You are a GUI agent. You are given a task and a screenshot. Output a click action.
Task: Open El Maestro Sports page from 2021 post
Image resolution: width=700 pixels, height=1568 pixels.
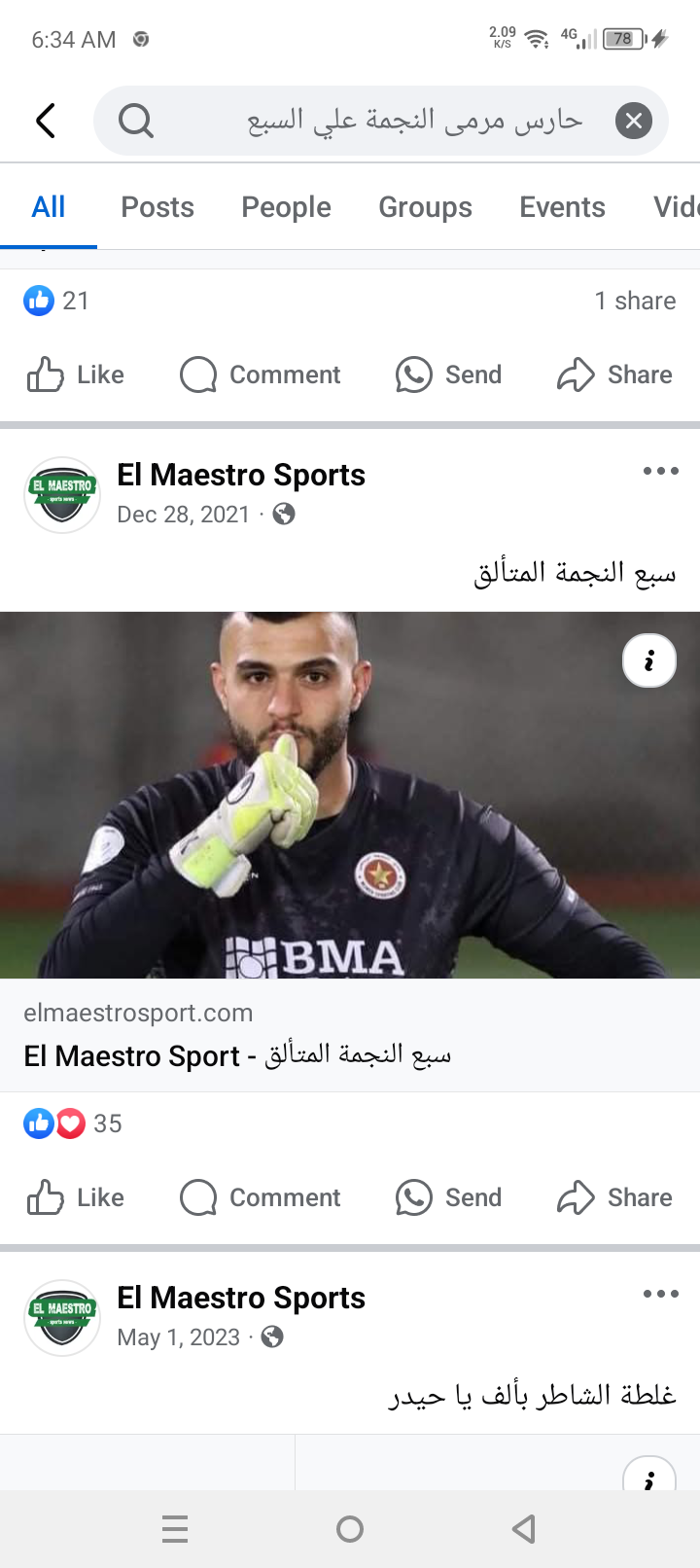pos(241,475)
